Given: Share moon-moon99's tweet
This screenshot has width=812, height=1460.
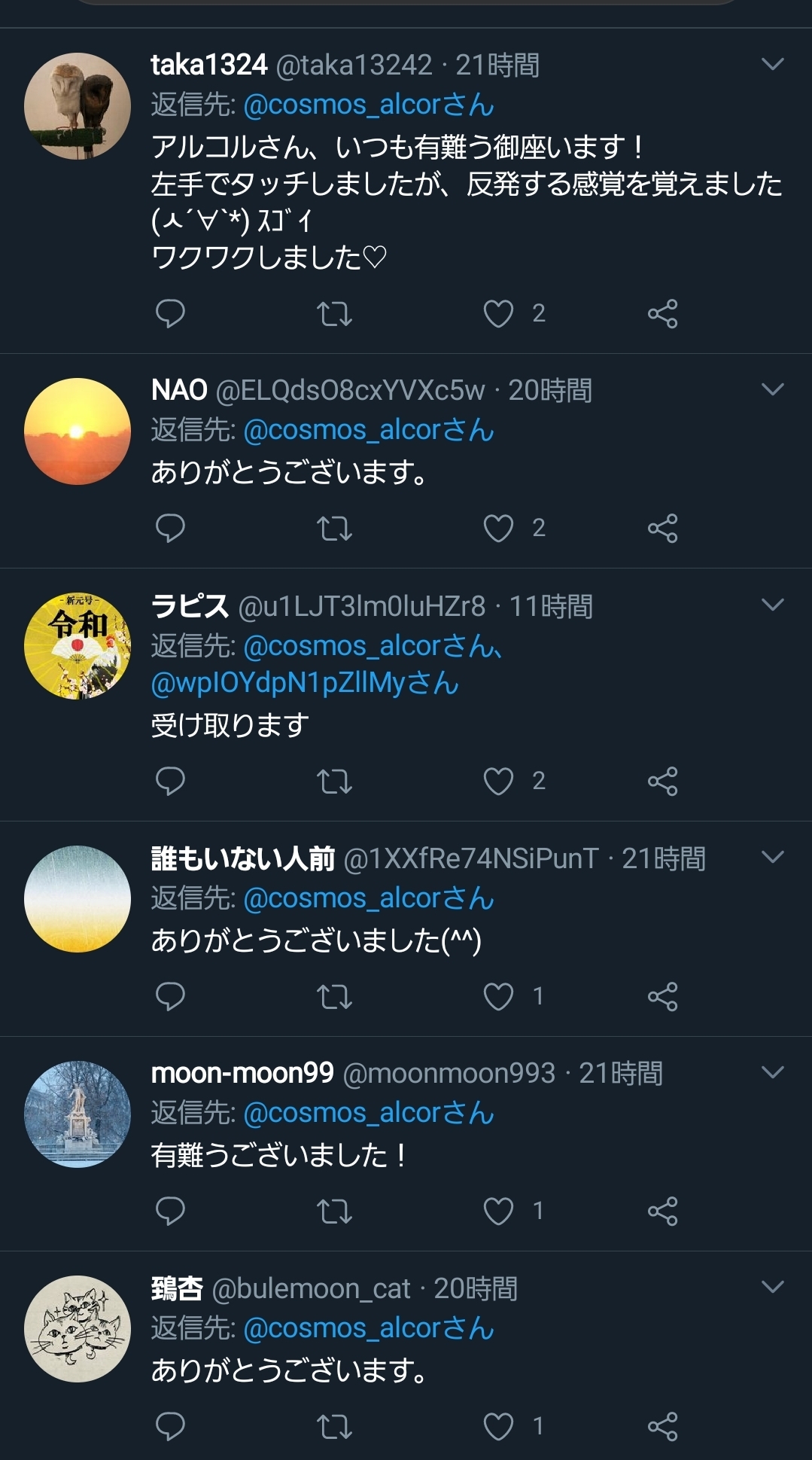Looking at the screenshot, I should 662,1211.
